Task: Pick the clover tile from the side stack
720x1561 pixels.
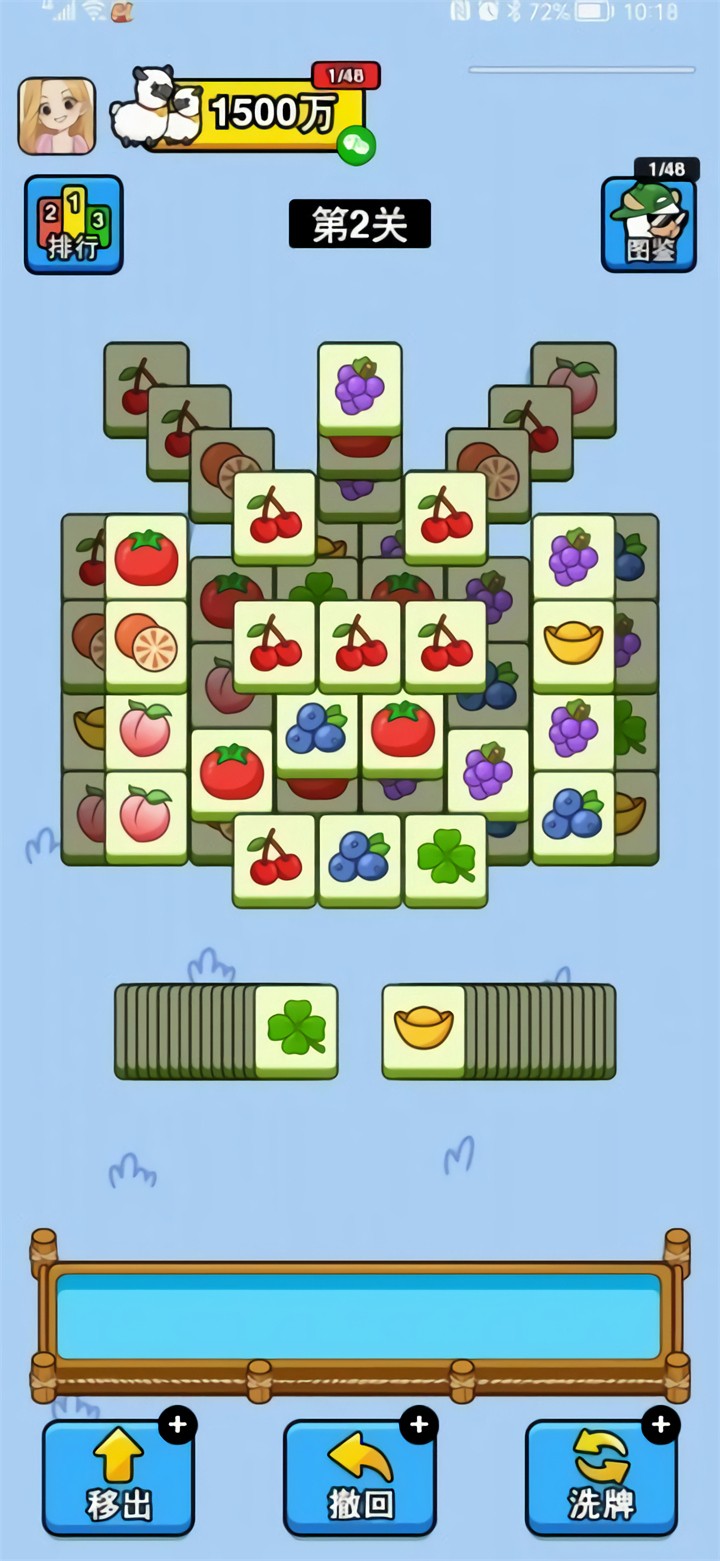Action: 296,1030
